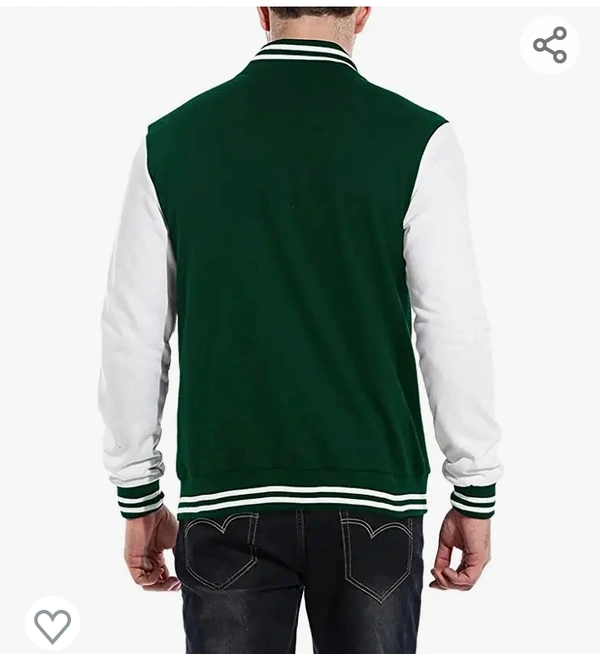Open the jacket product image fullscreen
This screenshot has width=600, height=654.
click(300, 300)
